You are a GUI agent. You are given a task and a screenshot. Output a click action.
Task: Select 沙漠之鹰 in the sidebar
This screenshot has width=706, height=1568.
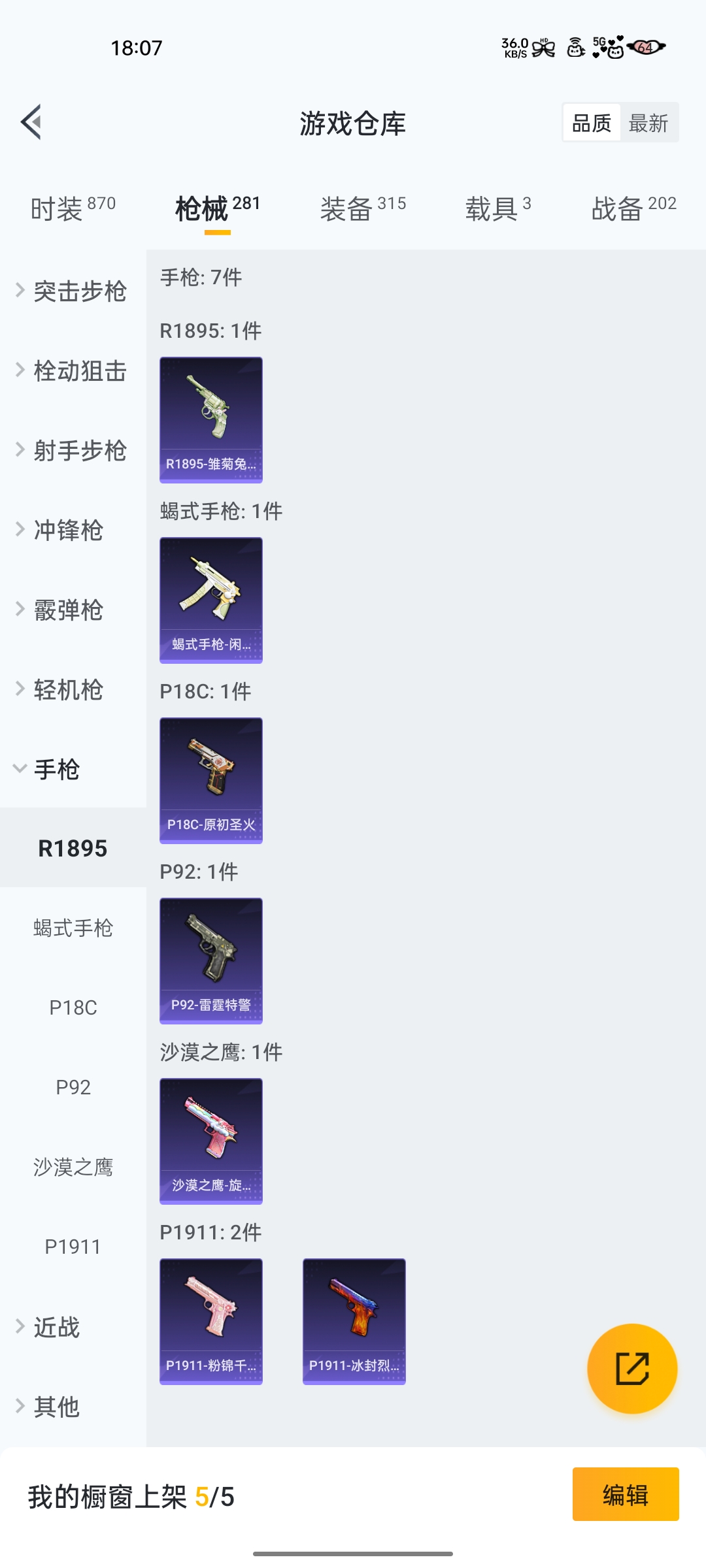coord(73,1167)
